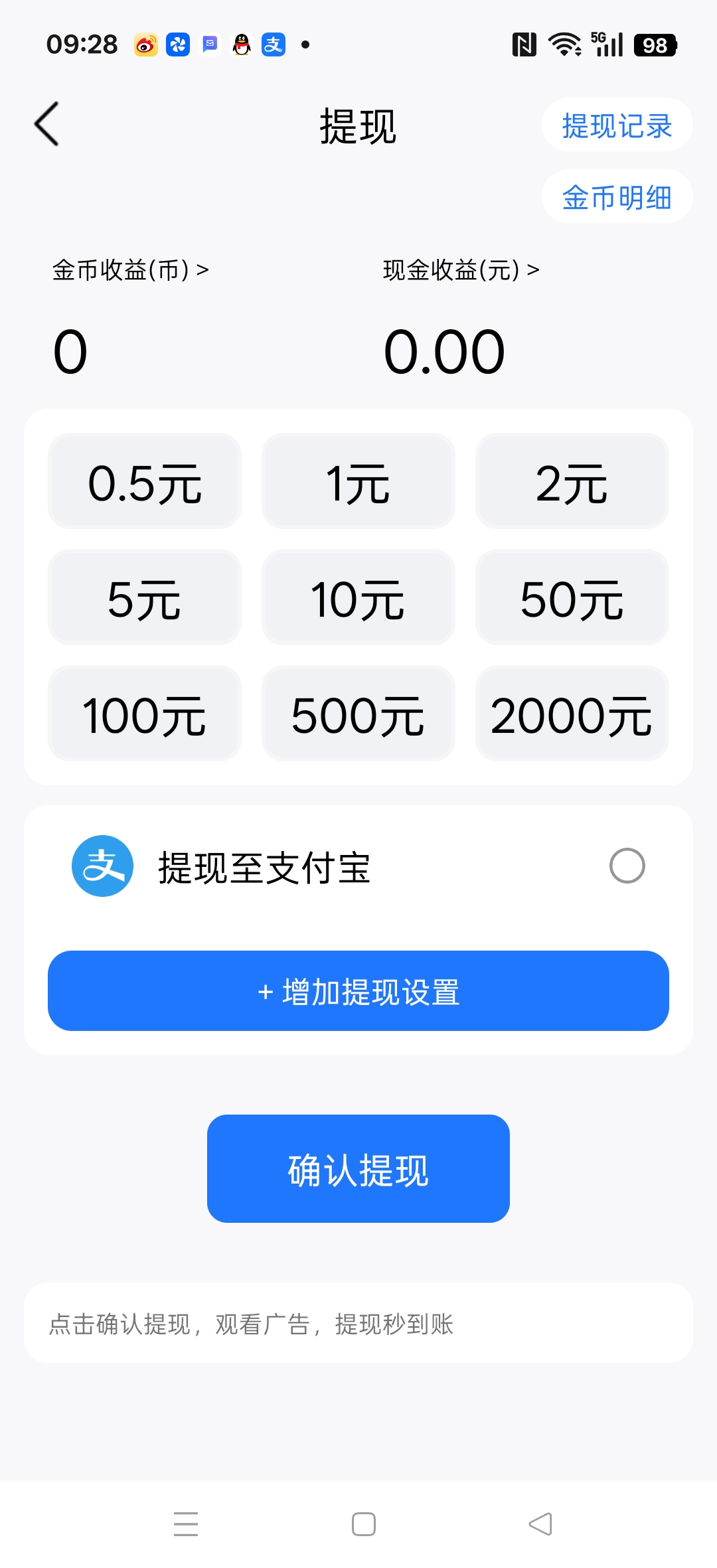The height and width of the screenshot is (1568, 717).
Task: Tap the QQ icon in the status bar
Action: tap(241, 44)
